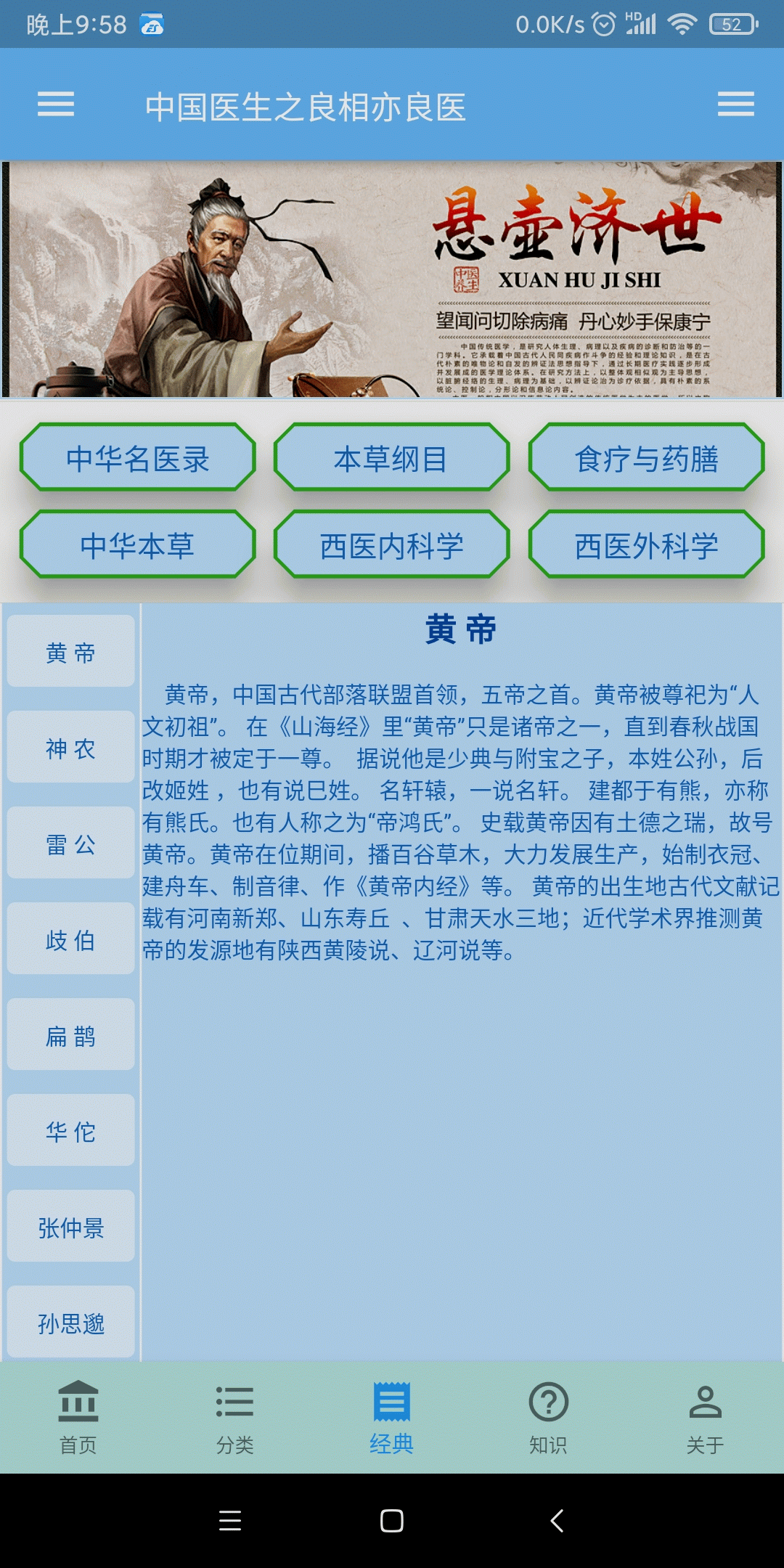
Task: Open 西医内科学 section
Action: tap(391, 546)
